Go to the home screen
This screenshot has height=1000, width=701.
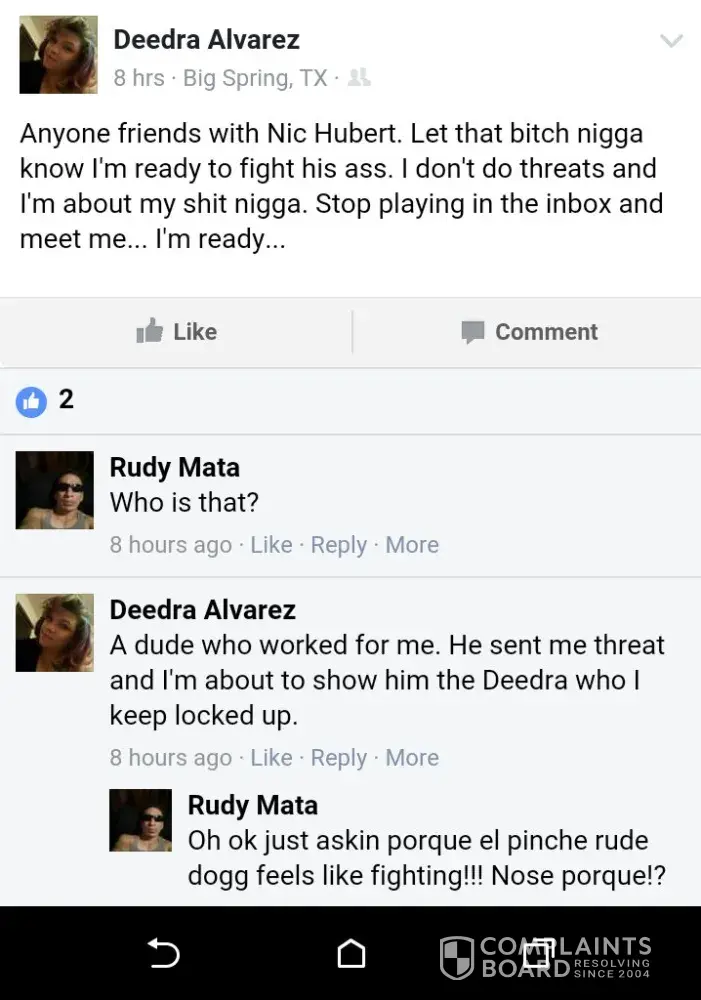click(x=351, y=955)
